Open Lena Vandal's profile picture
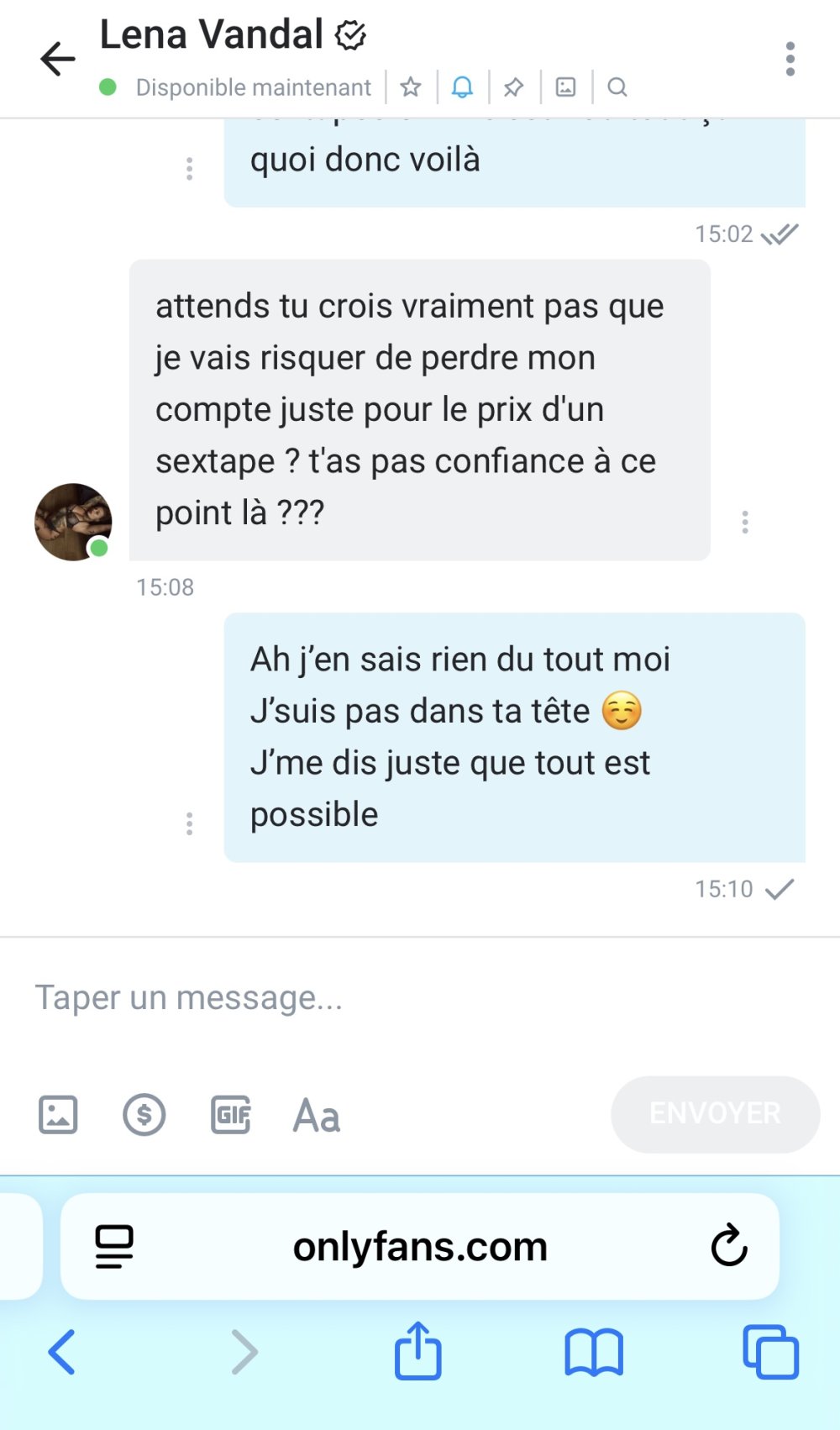The image size is (840, 1430). [x=73, y=522]
